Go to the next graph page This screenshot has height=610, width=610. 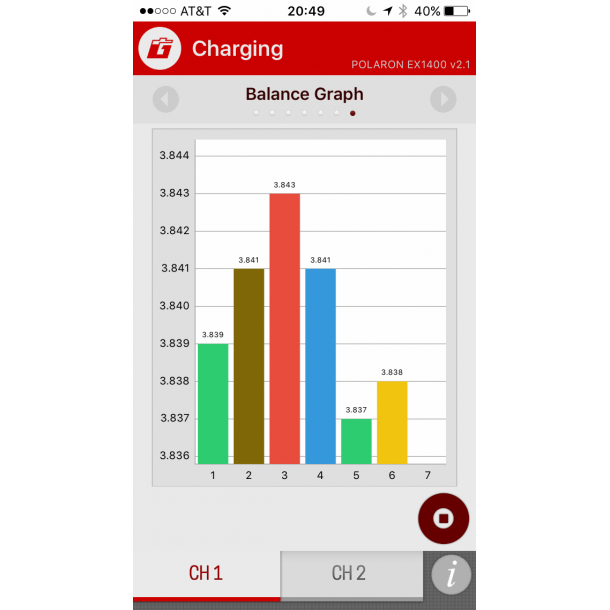pyautogui.click(x=443, y=99)
